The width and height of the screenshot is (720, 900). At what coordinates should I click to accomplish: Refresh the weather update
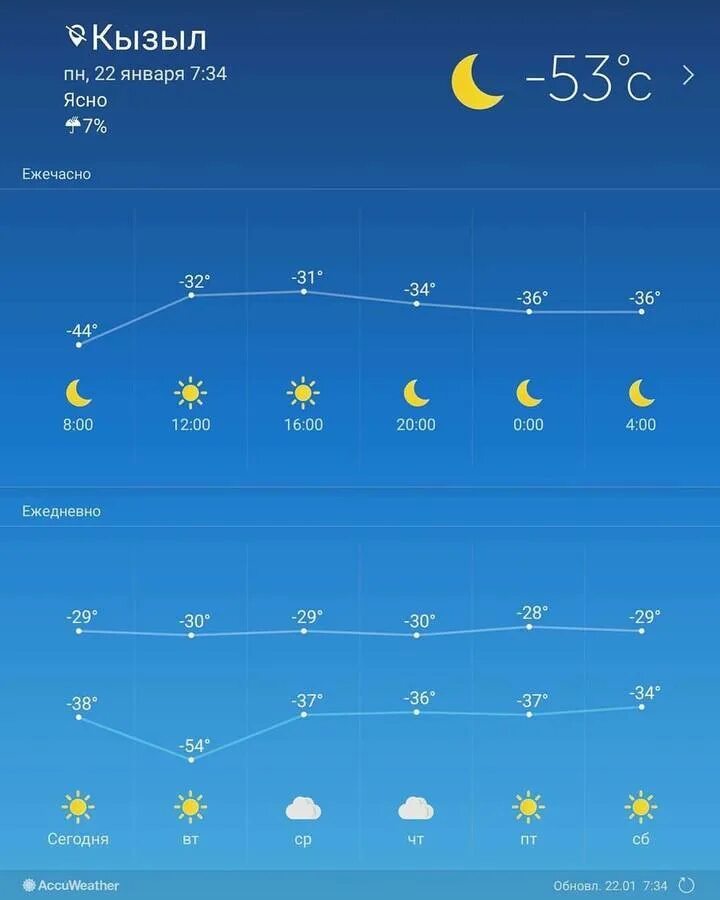(686, 885)
